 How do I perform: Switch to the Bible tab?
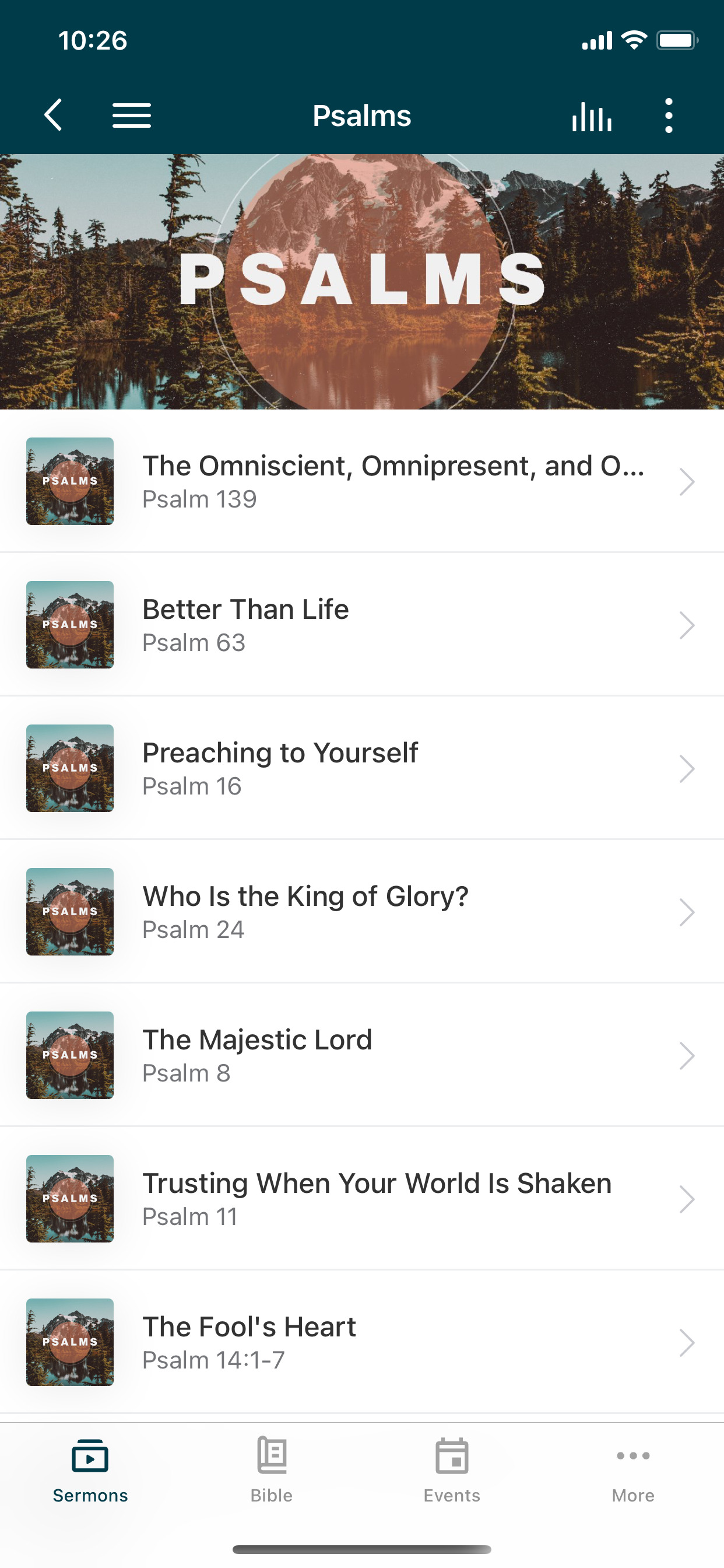(x=271, y=1471)
